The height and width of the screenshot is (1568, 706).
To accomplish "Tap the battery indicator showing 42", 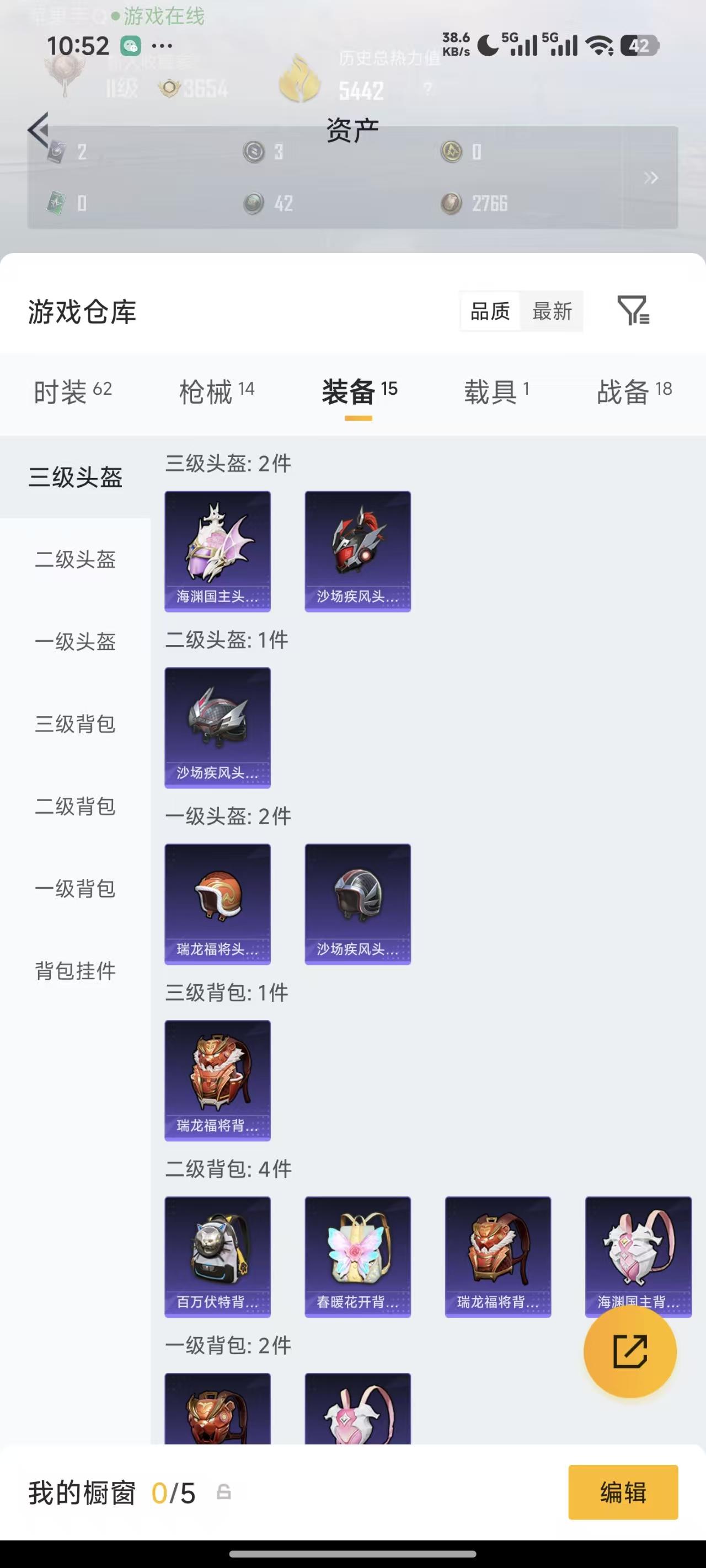I will (x=639, y=45).
